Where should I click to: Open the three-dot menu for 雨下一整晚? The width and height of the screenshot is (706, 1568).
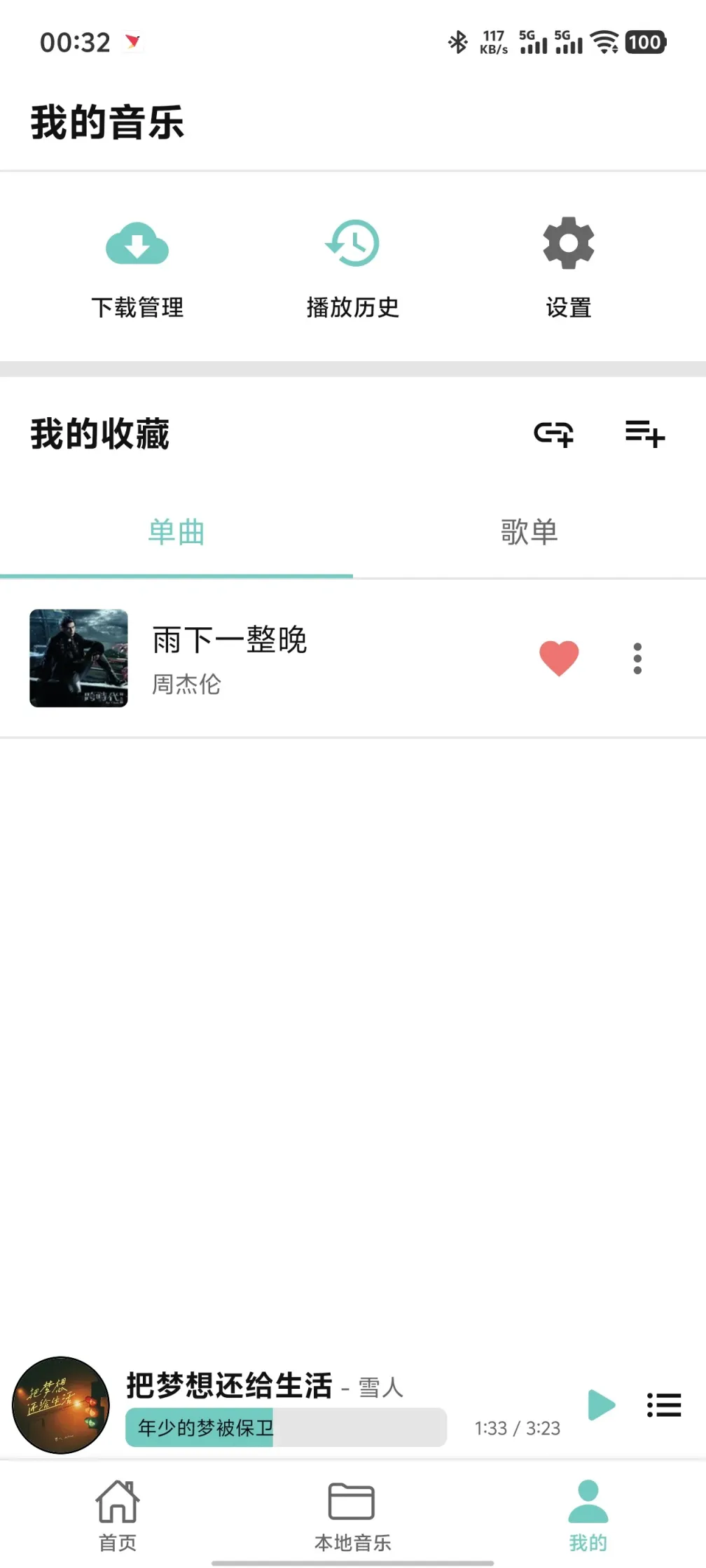[637, 658]
